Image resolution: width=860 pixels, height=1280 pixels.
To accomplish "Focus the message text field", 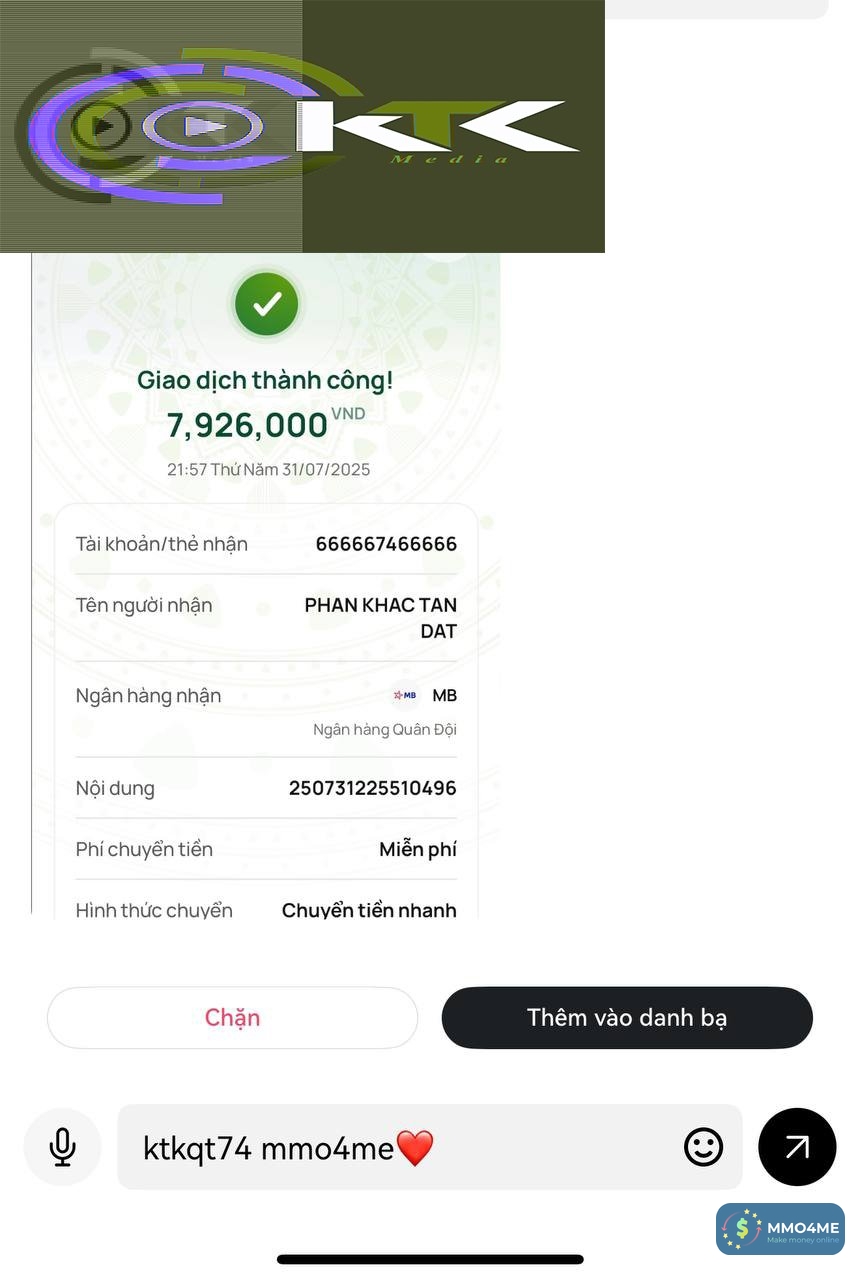I will 400,1147.
